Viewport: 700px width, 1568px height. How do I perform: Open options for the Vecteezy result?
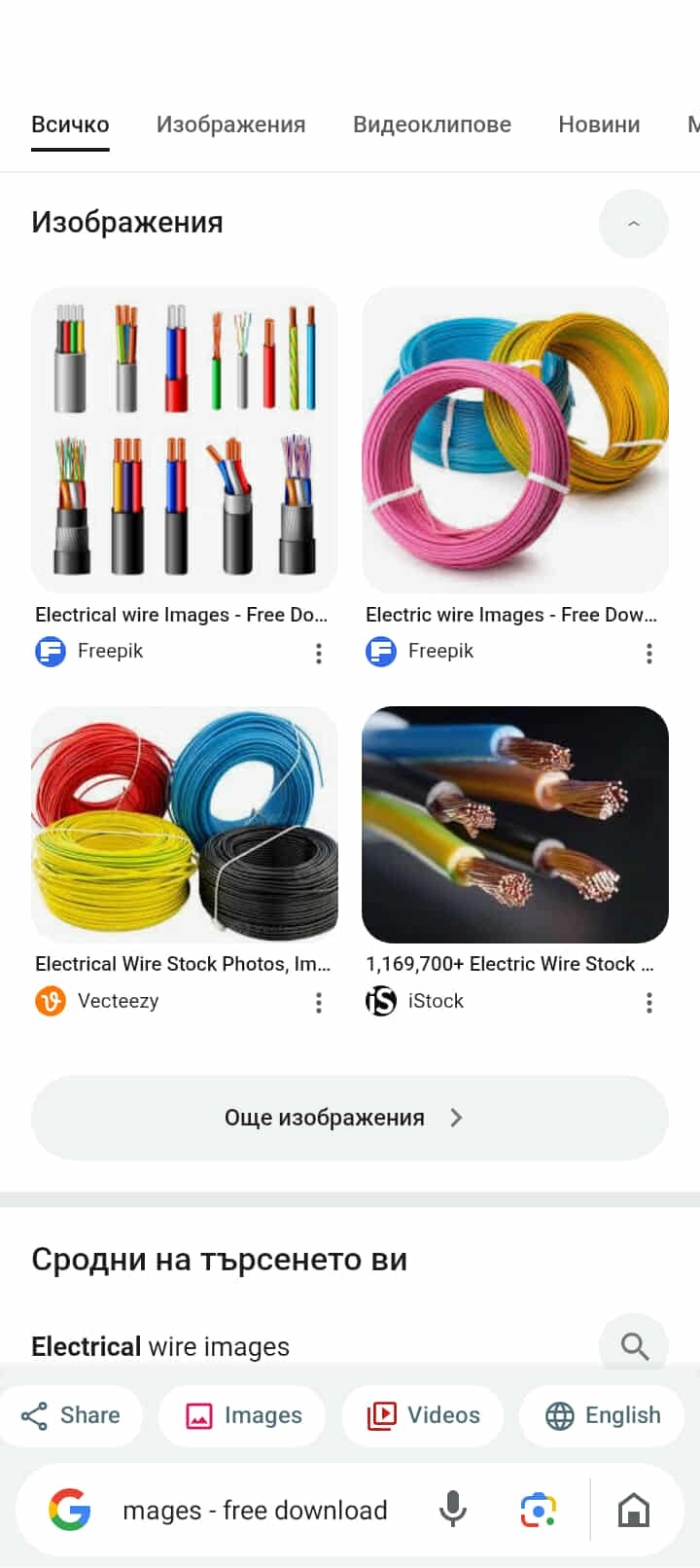[x=319, y=1002]
